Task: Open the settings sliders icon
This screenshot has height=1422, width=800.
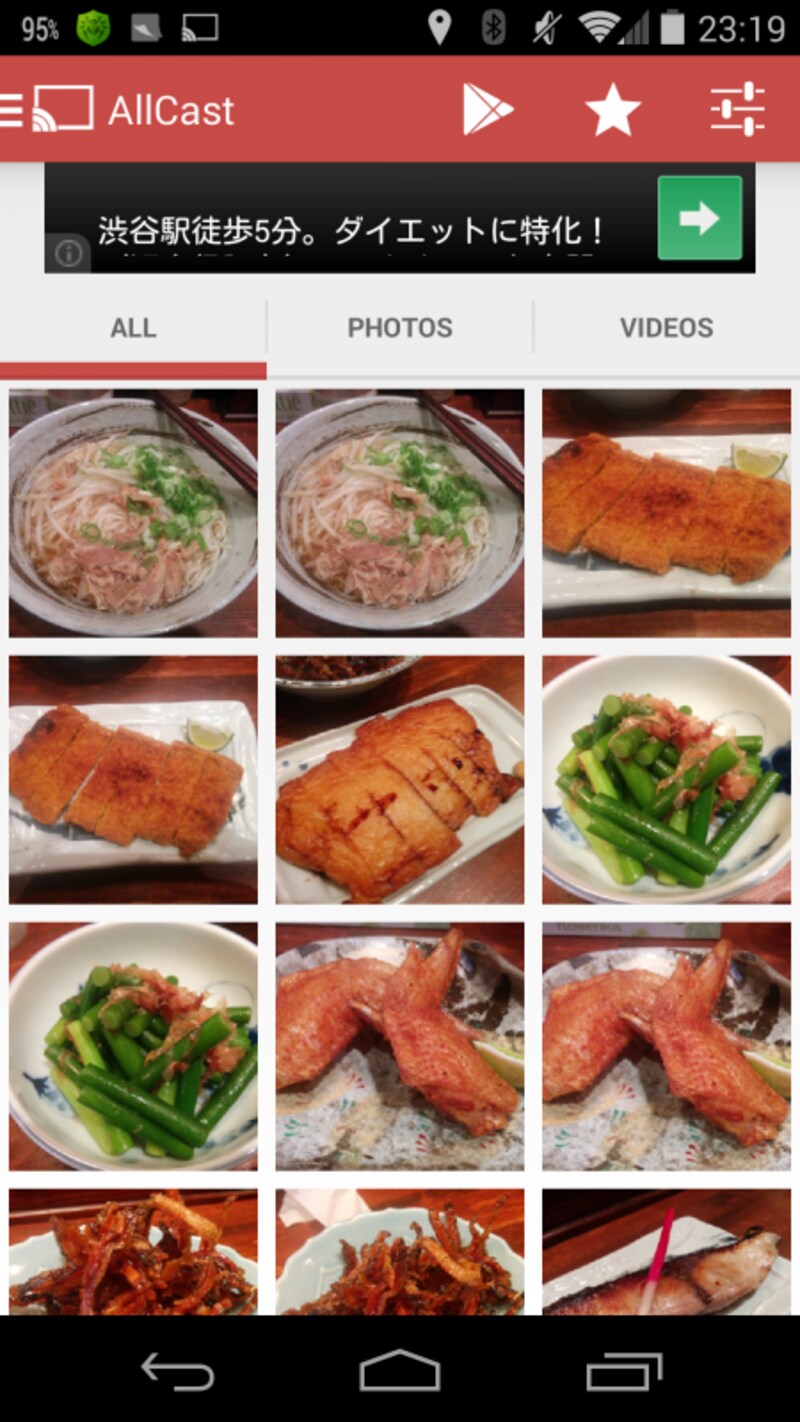Action: tap(737, 109)
